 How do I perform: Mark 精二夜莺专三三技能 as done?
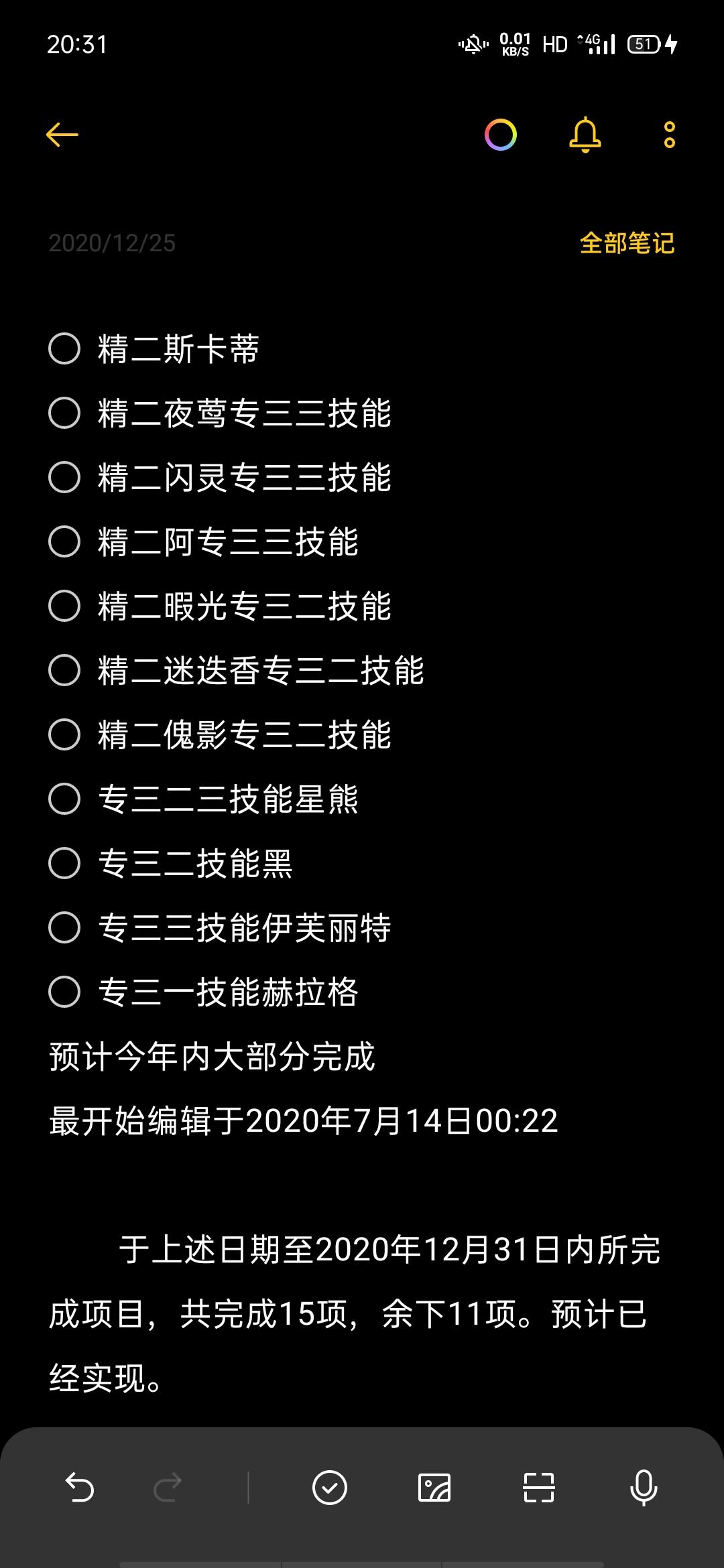coord(64,413)
